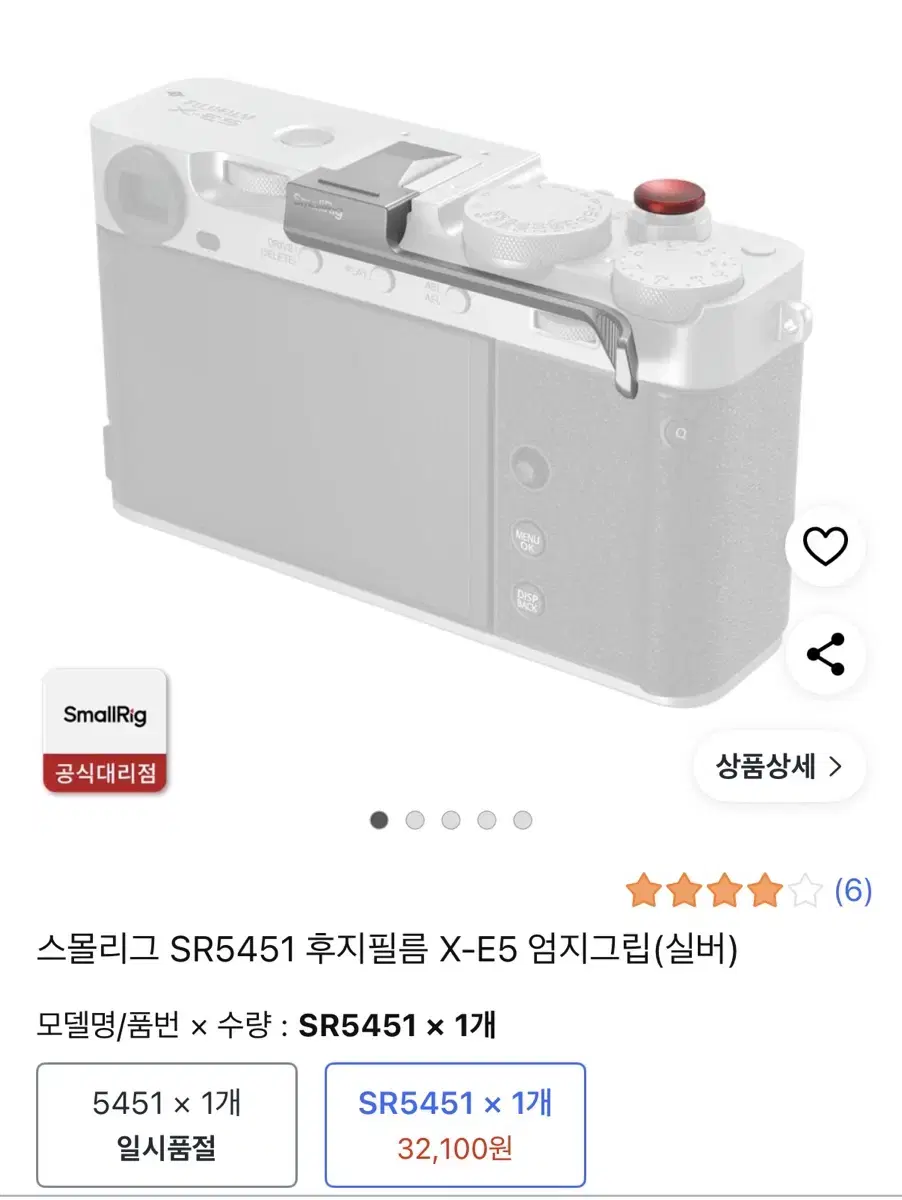Click the fourth carousel dot
The height and width of the screenshot is (1200, 902).
click(x=485, y=819)
